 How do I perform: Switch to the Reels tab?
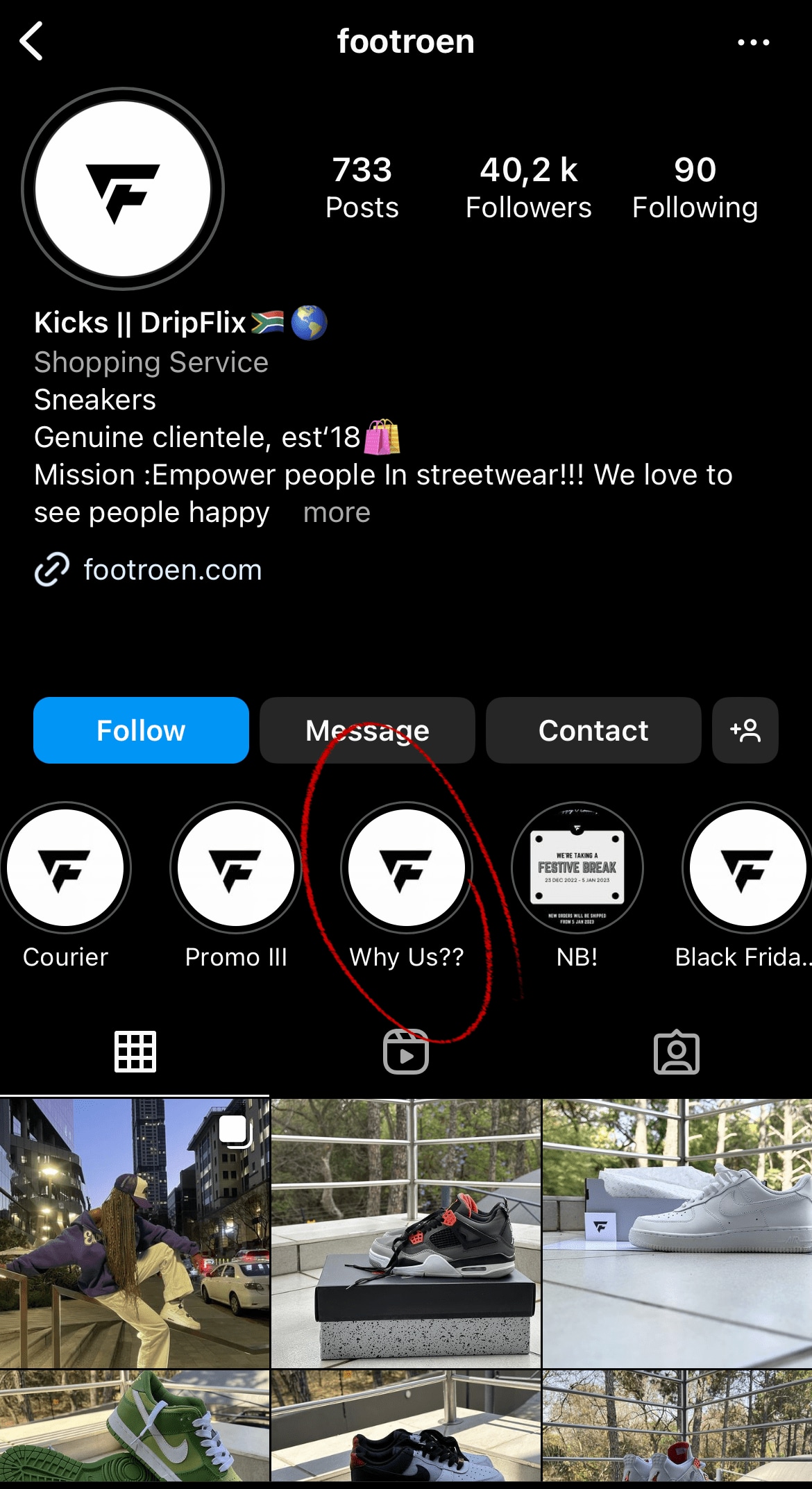pyautogui.click(x=406, y=1052)
